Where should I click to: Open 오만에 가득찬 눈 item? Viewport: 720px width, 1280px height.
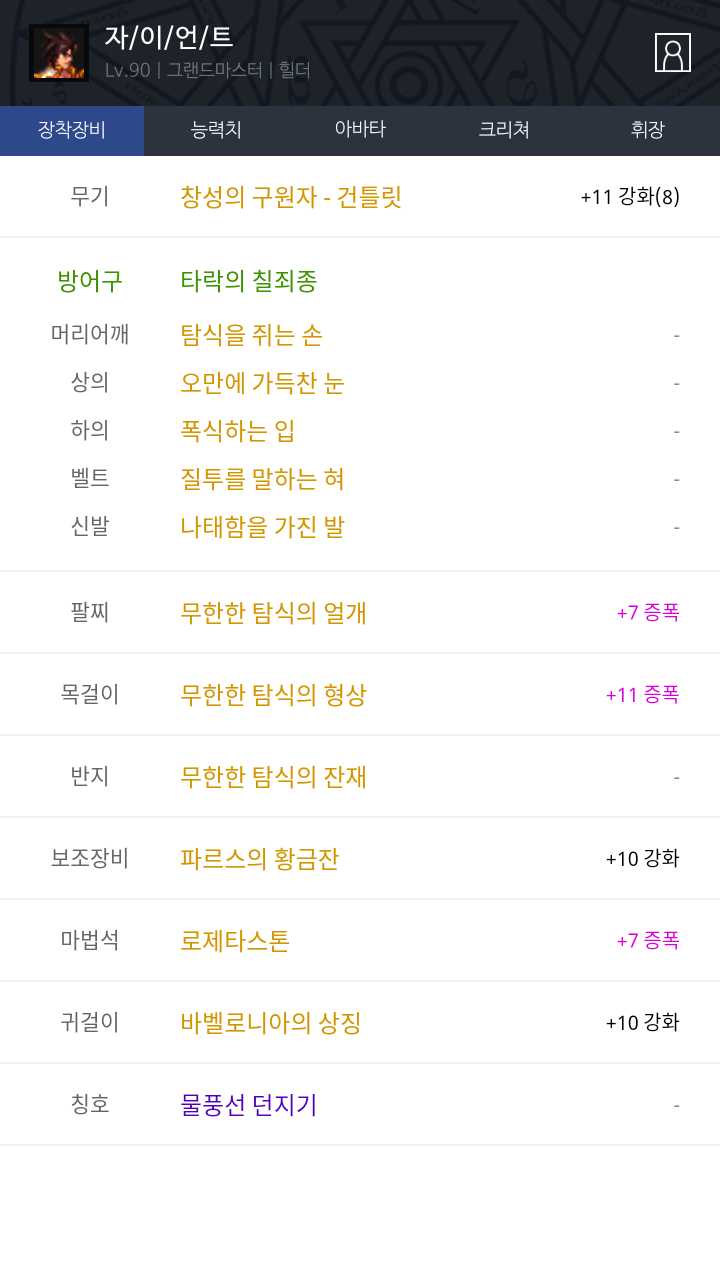pyautogui.click(x=262, y=383)
